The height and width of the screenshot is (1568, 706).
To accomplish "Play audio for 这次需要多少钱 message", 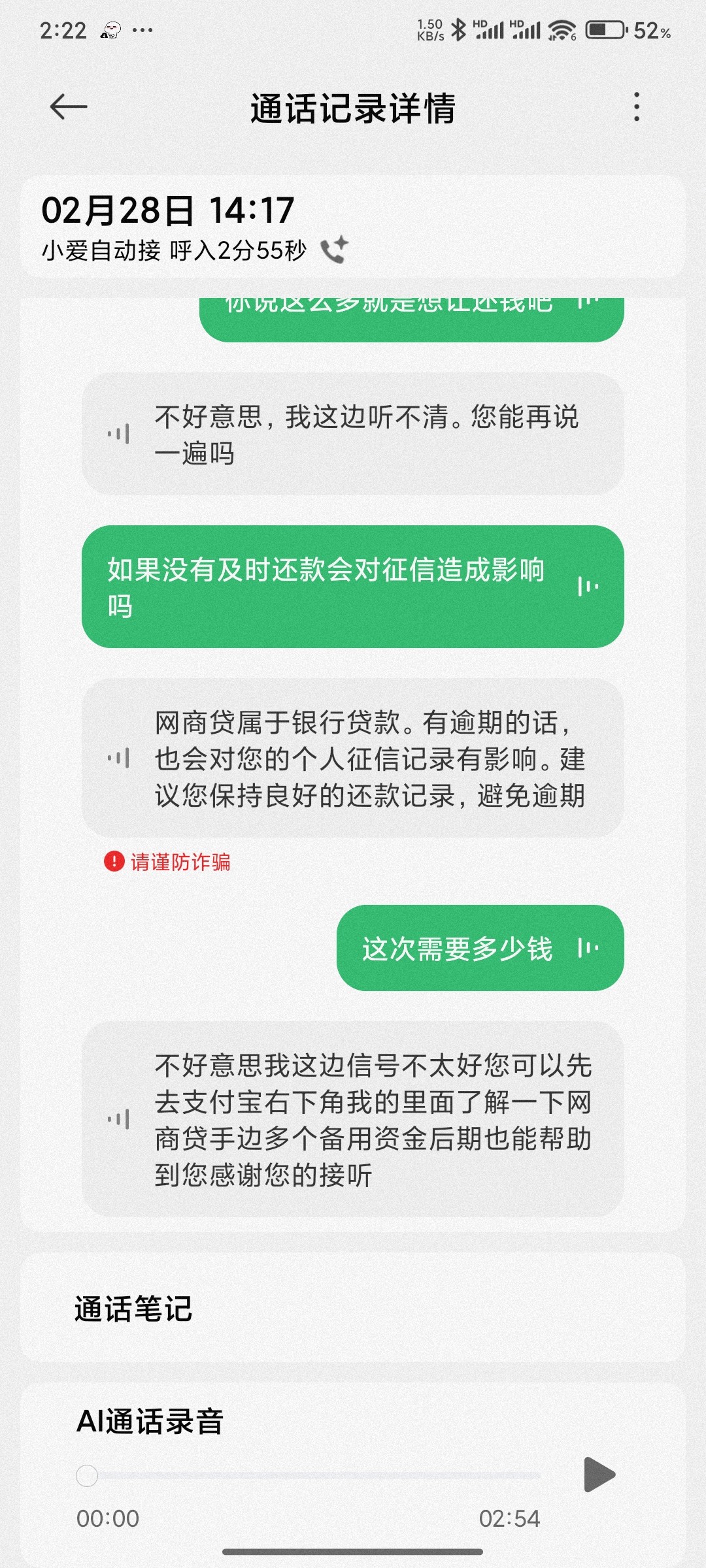I will point(588,947).
